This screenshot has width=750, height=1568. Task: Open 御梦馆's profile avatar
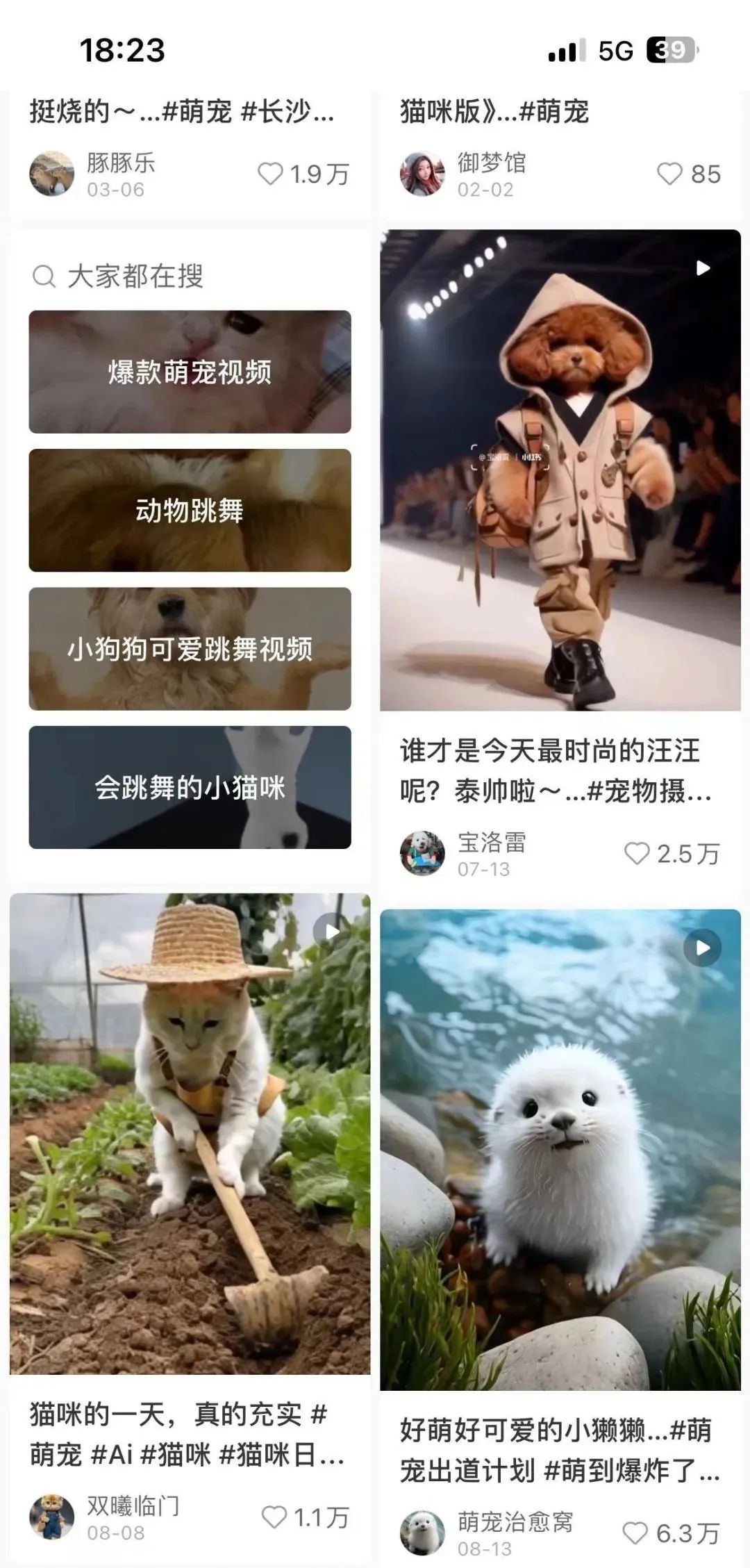point(422,174)
